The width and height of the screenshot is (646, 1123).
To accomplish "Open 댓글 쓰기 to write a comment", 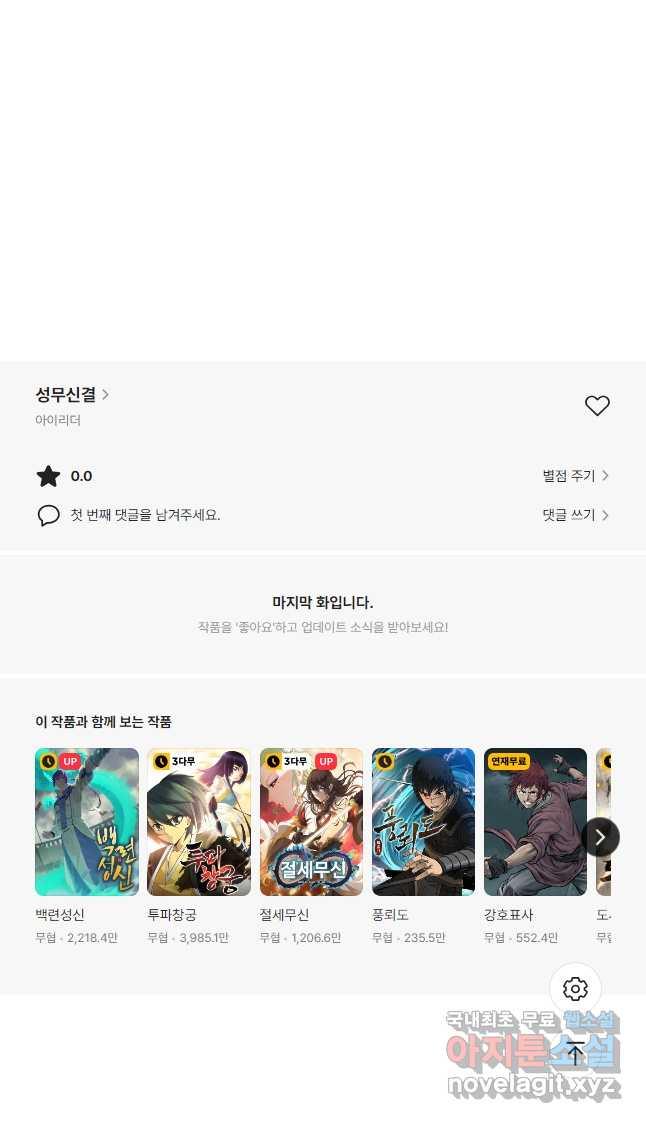I will [575, 515].
